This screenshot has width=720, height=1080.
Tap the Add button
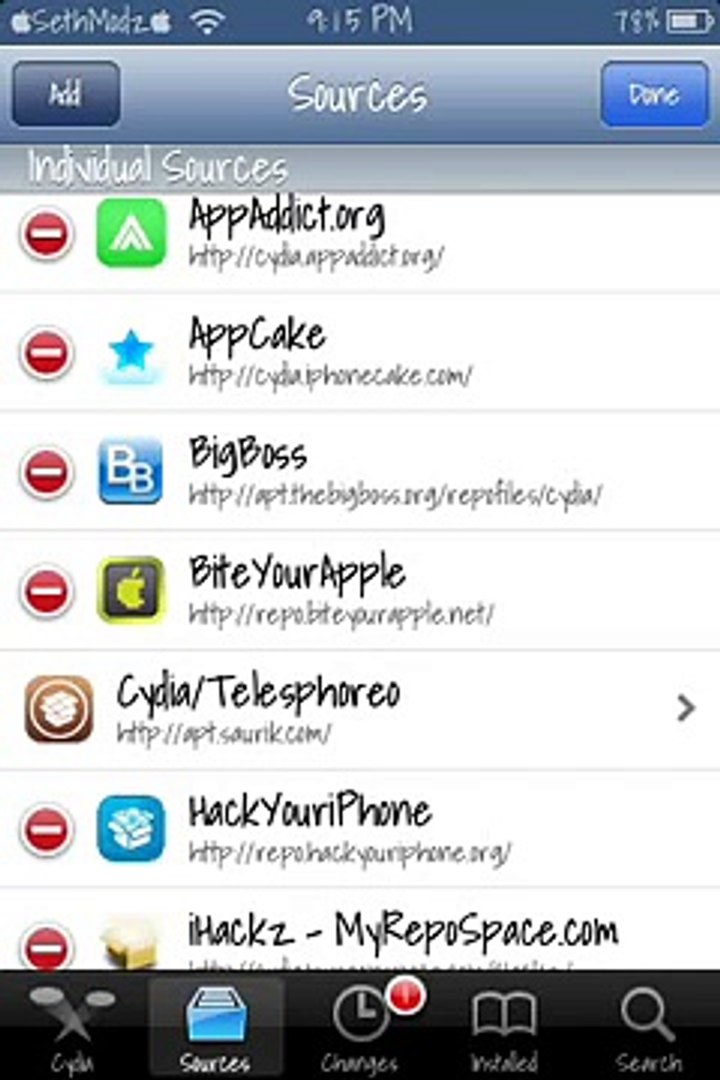click(x=66, y=94)
